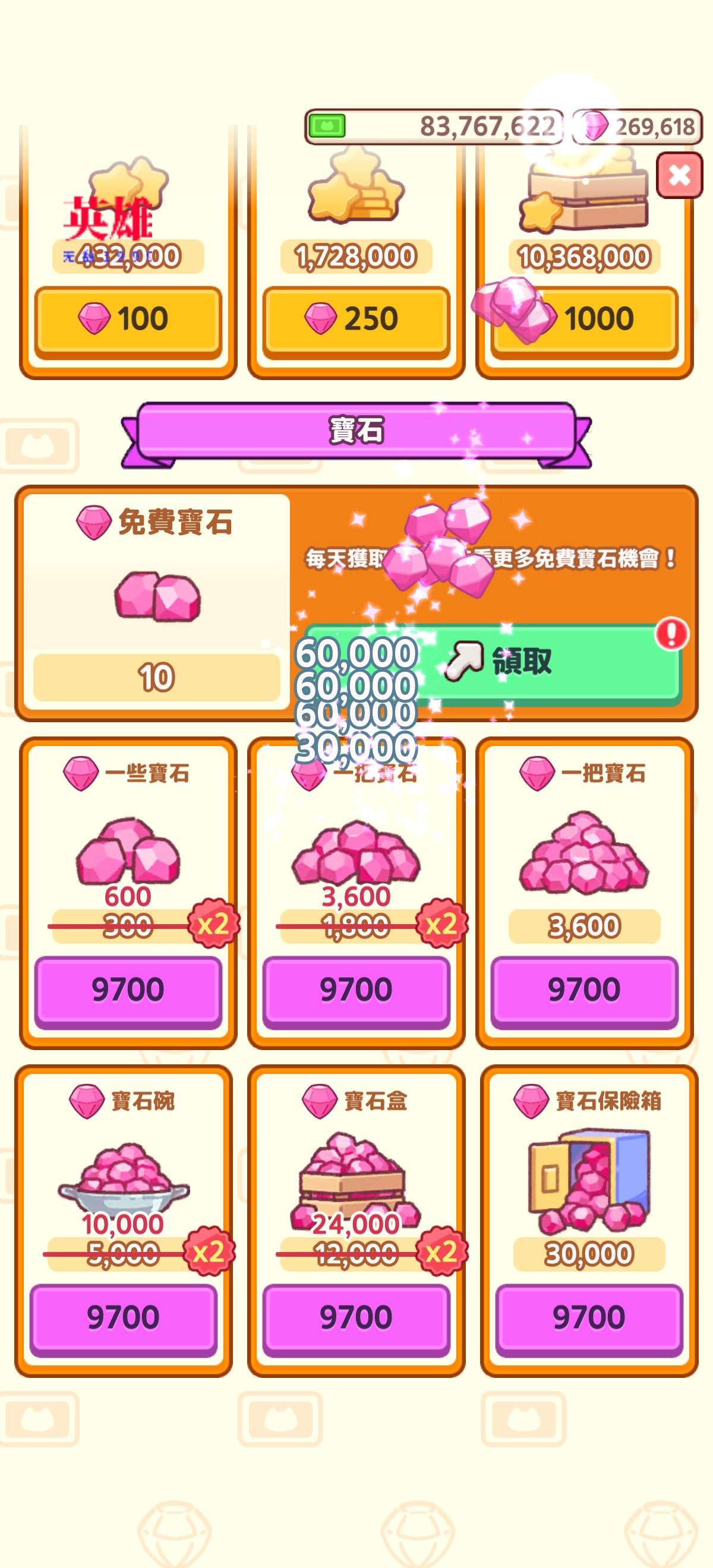Screen dimensions: 713x1568
Task: Purchase 一些寶石 600-gem pack for 9700
Action: pos(128,990)
